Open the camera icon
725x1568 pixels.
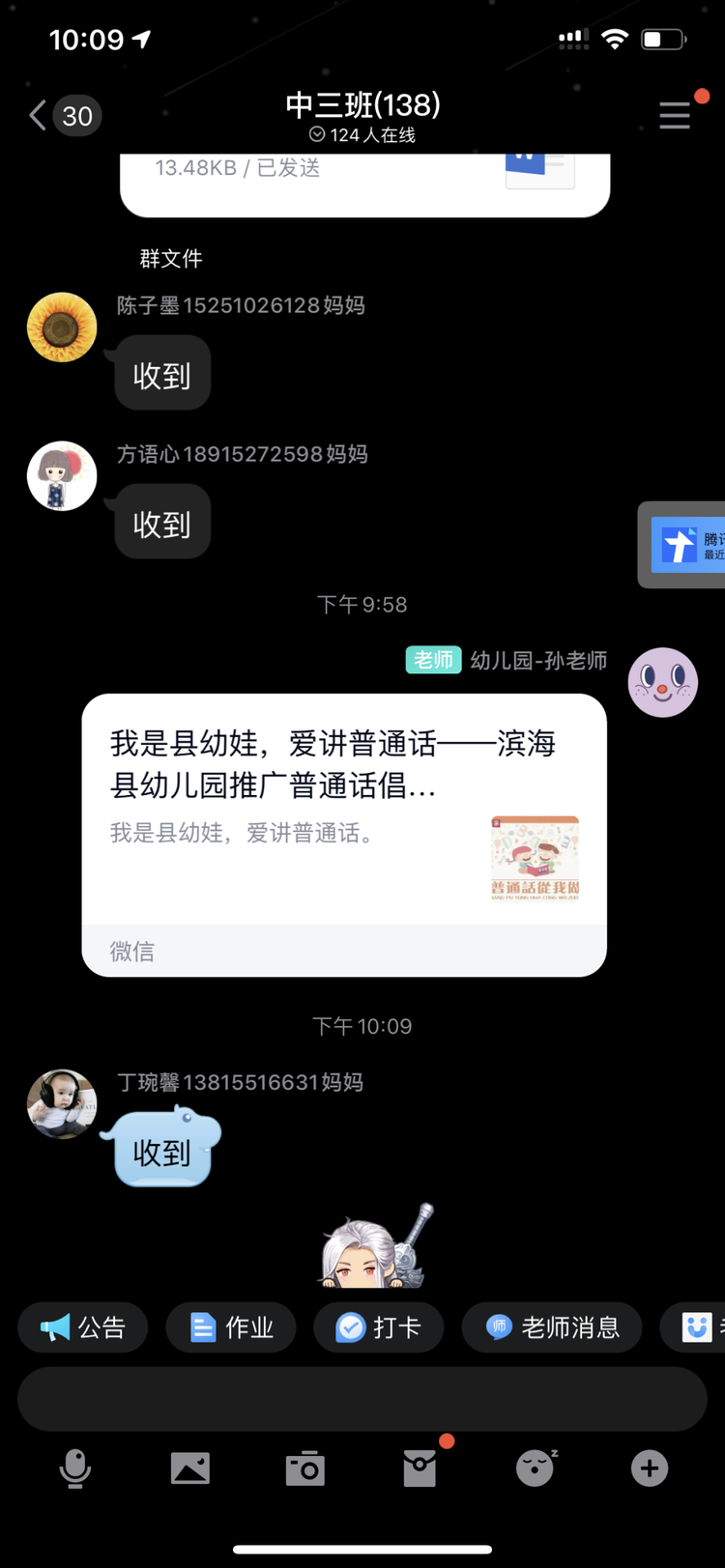click(304, 1469)
